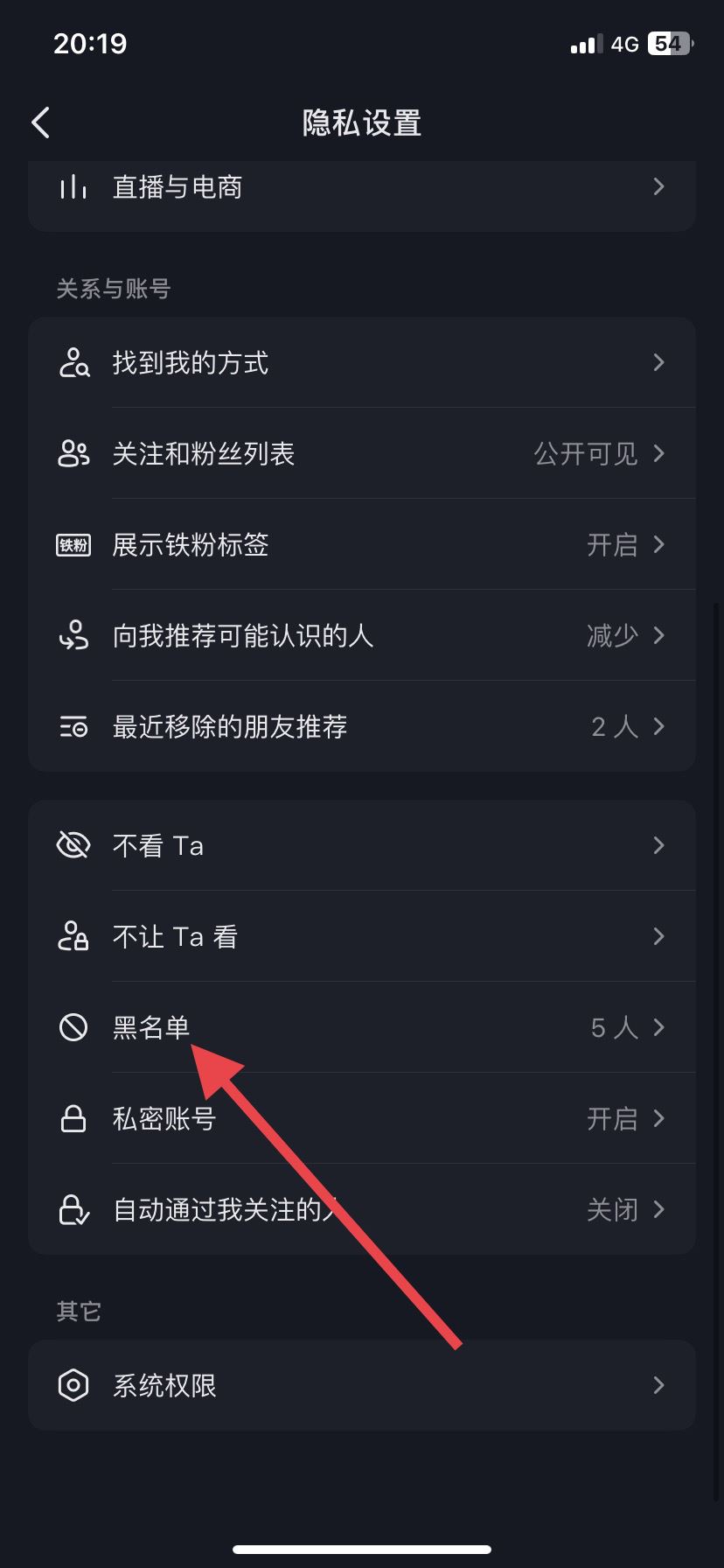Open 系统权限 under 其它 section

click(362, 1385)
